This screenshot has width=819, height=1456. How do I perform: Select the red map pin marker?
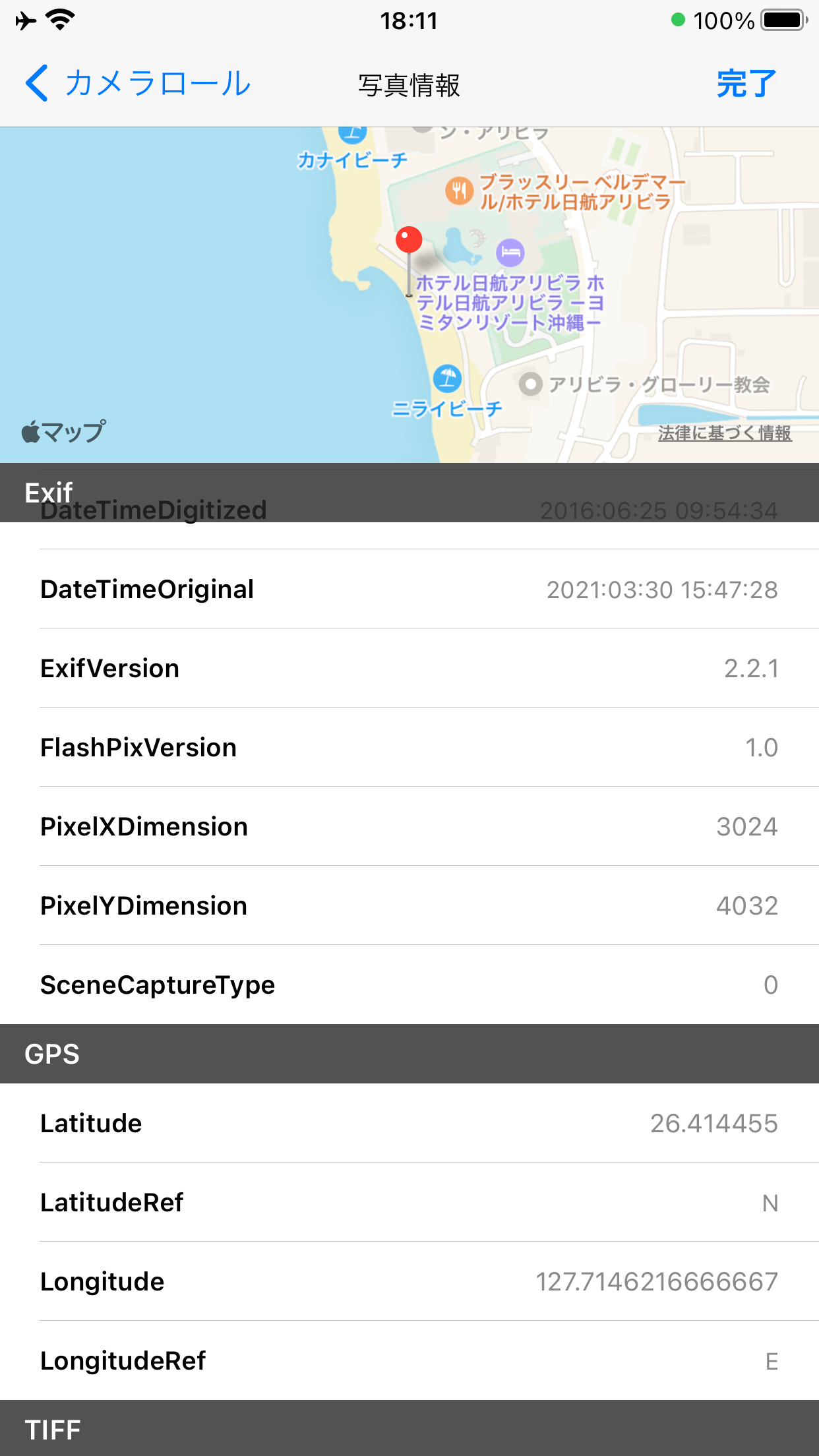point(409,241)
